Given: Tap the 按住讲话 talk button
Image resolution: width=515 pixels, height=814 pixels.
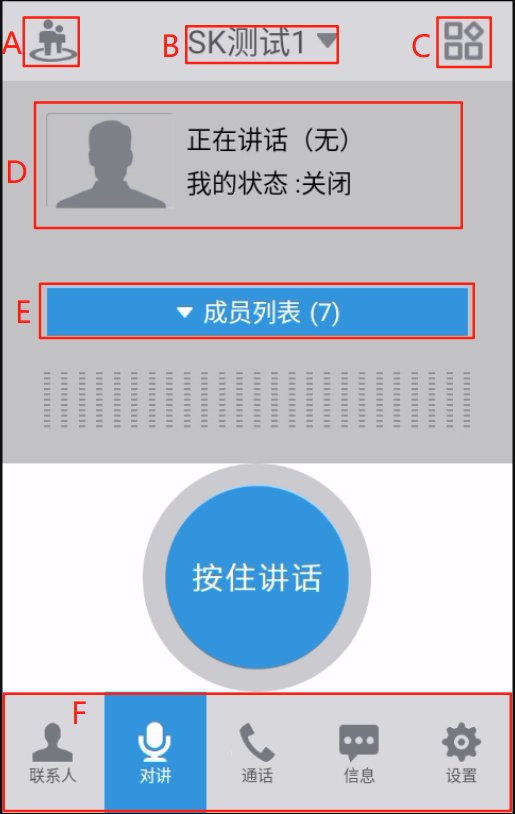Looking at the screenshot, I should coord(257,577).
